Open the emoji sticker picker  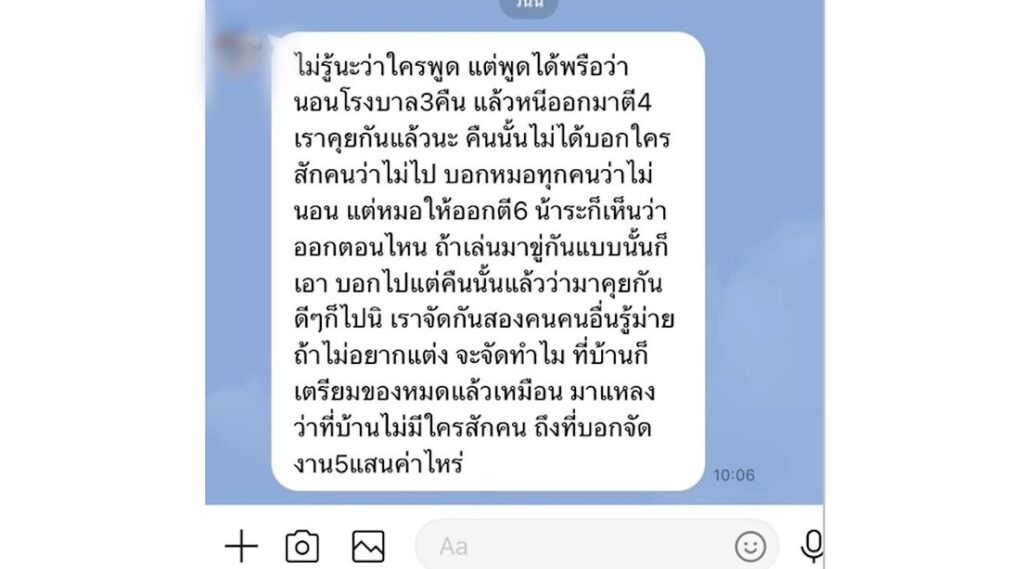click(x=750, y=546)
